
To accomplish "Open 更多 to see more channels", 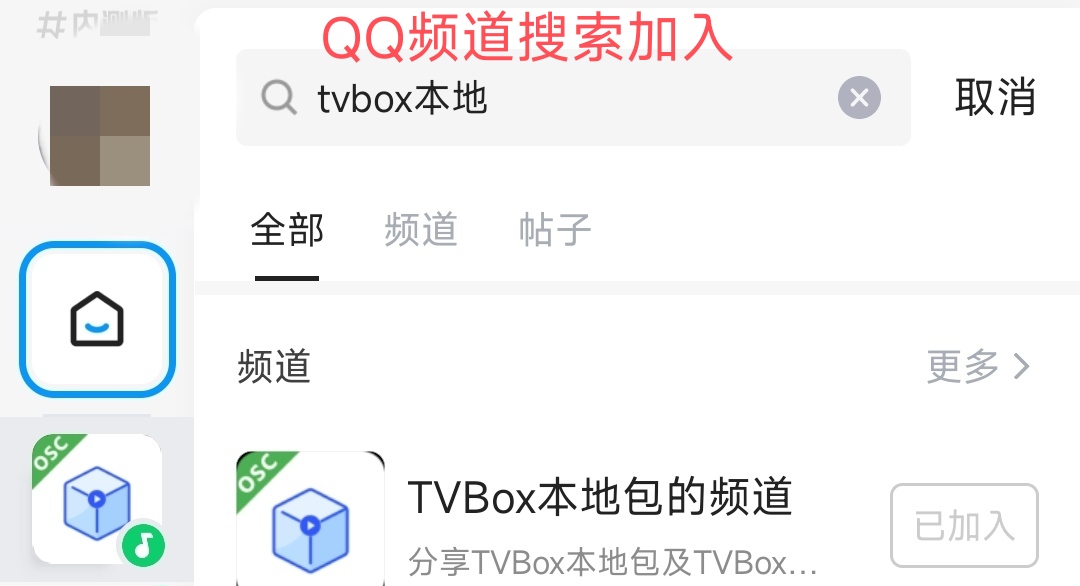I will click(978, 367).
